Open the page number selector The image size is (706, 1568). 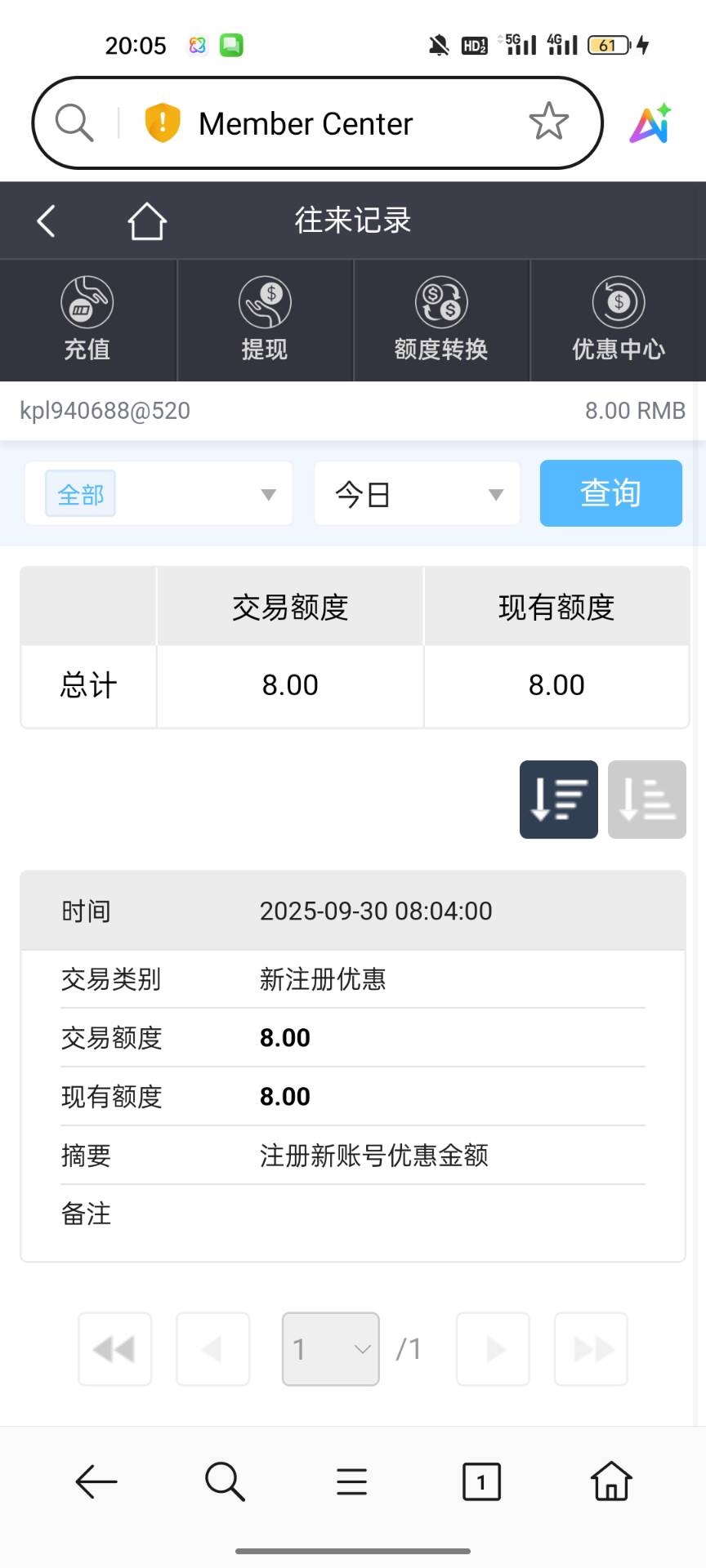[331, 1349]
